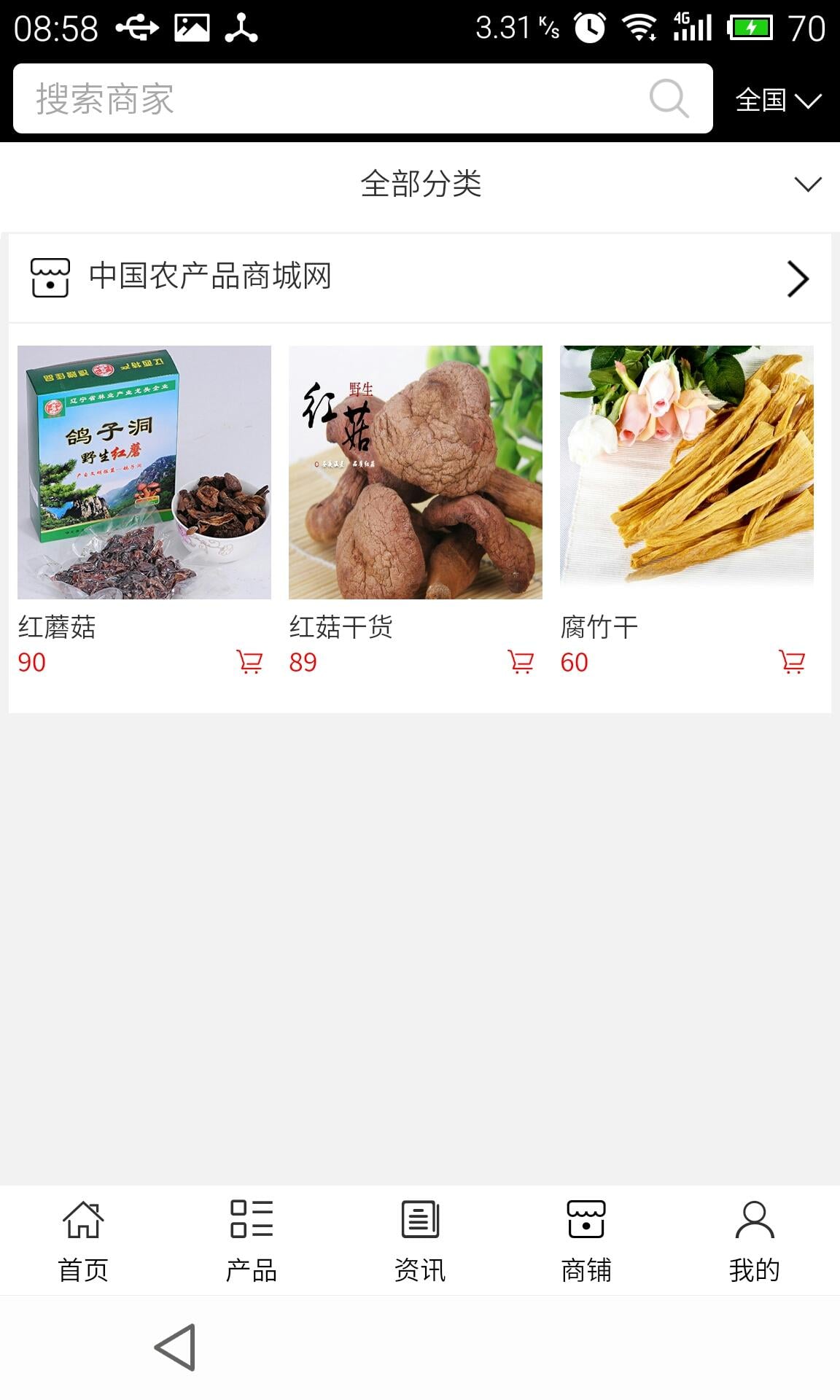Select the 商铺 tab
The width and height of the screenshot is (840, 1400).
[586, 1240]
